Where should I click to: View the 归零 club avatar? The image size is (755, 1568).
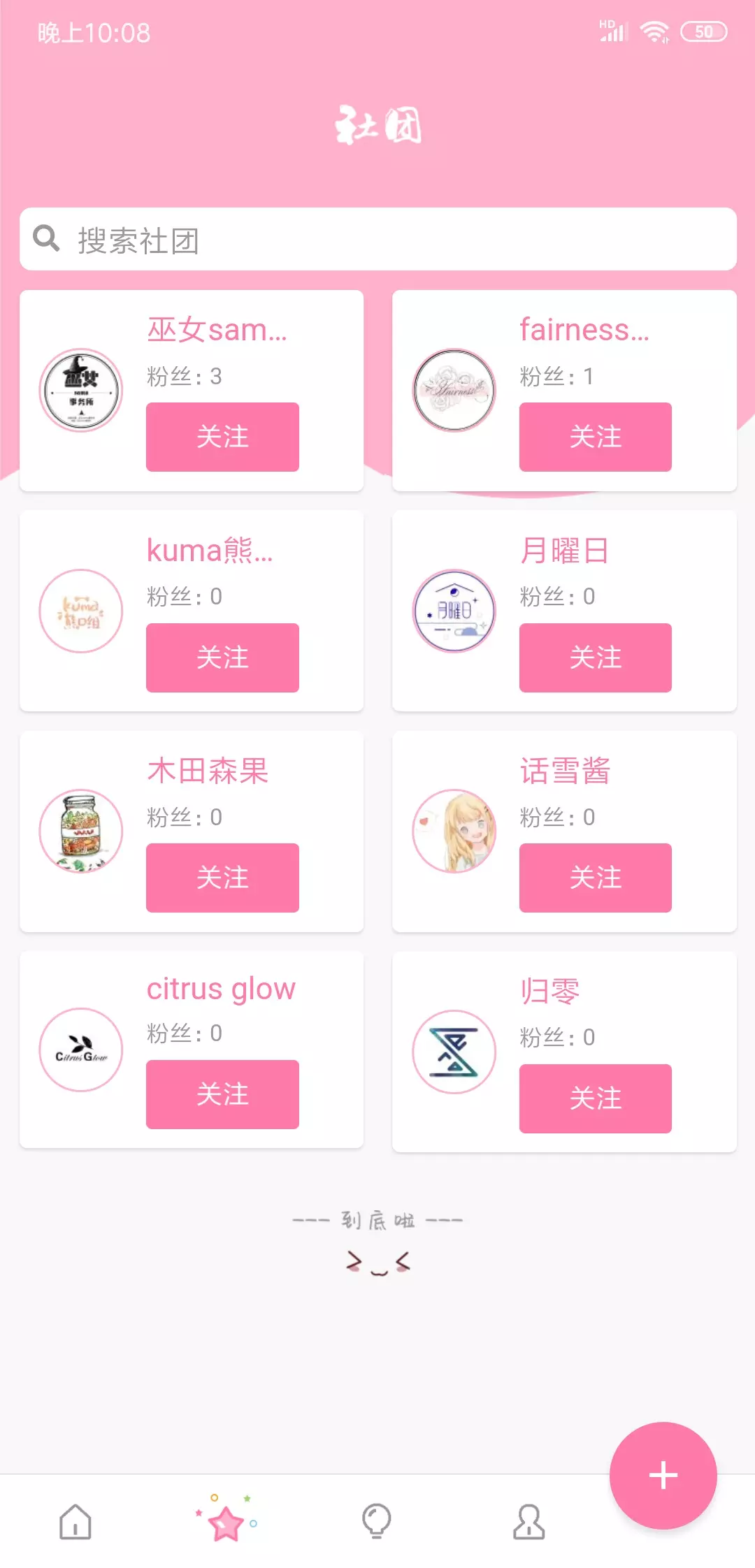pos(454,1052)
